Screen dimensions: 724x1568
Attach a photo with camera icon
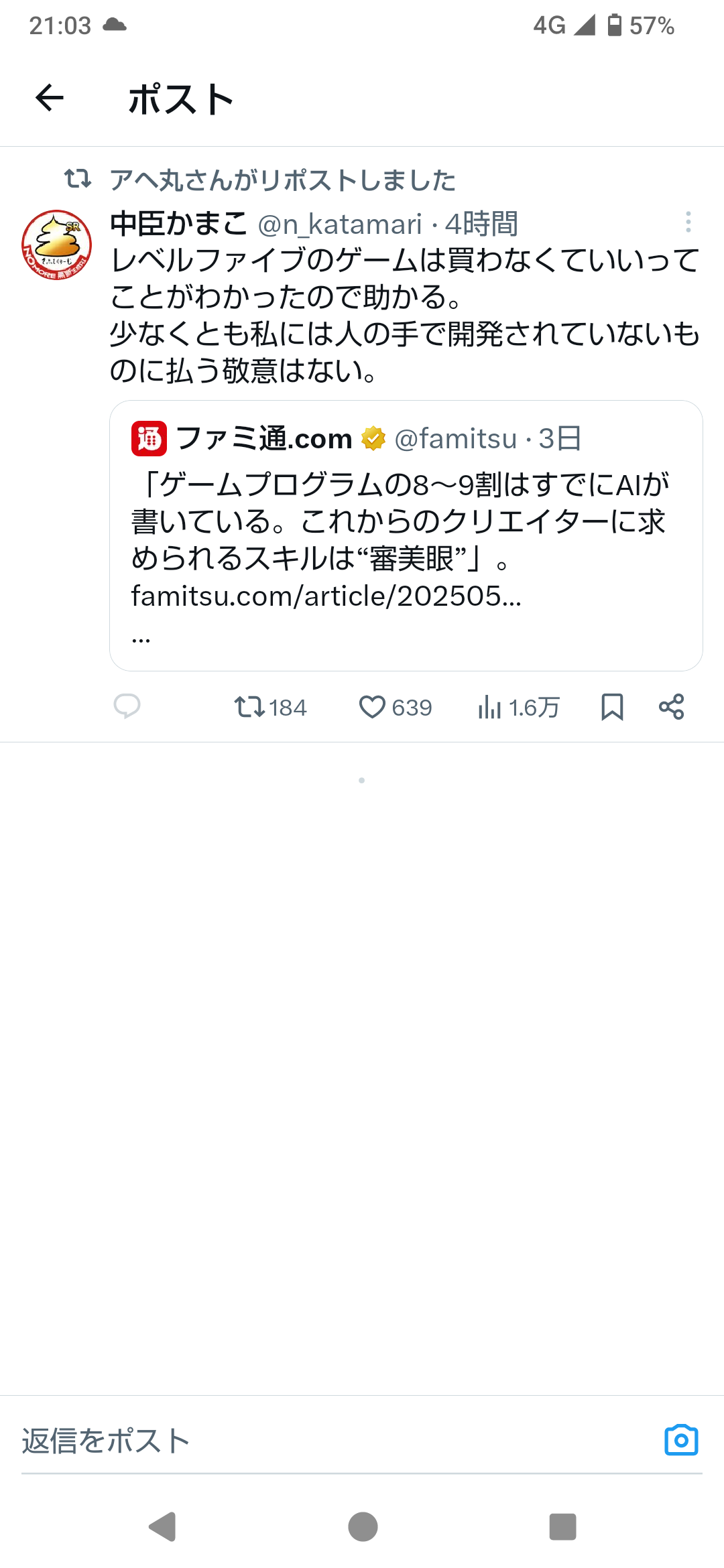[681, 1440]
